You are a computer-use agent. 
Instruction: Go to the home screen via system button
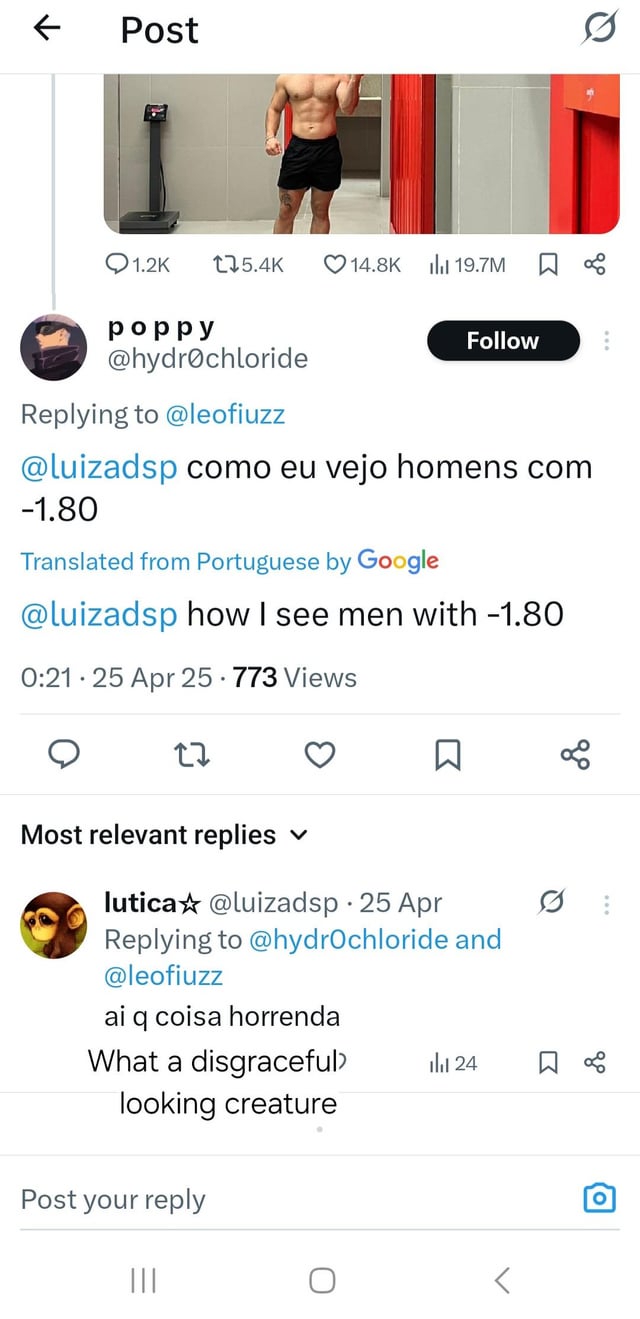pos(321,1280)
